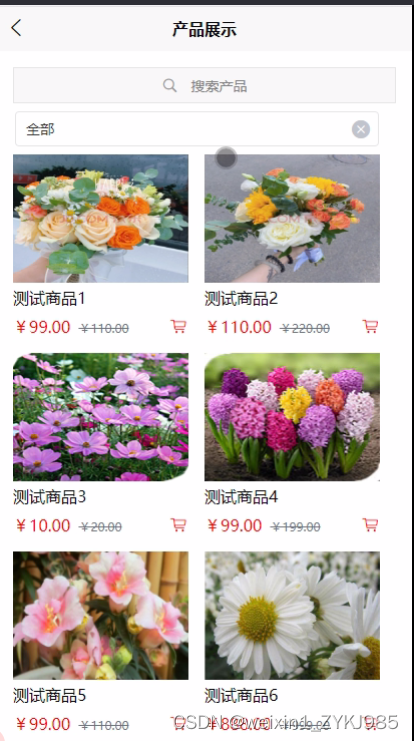This screenshot has height=741, width=414.
Task: Add 测试商品2 to cart
Action: 371,326
